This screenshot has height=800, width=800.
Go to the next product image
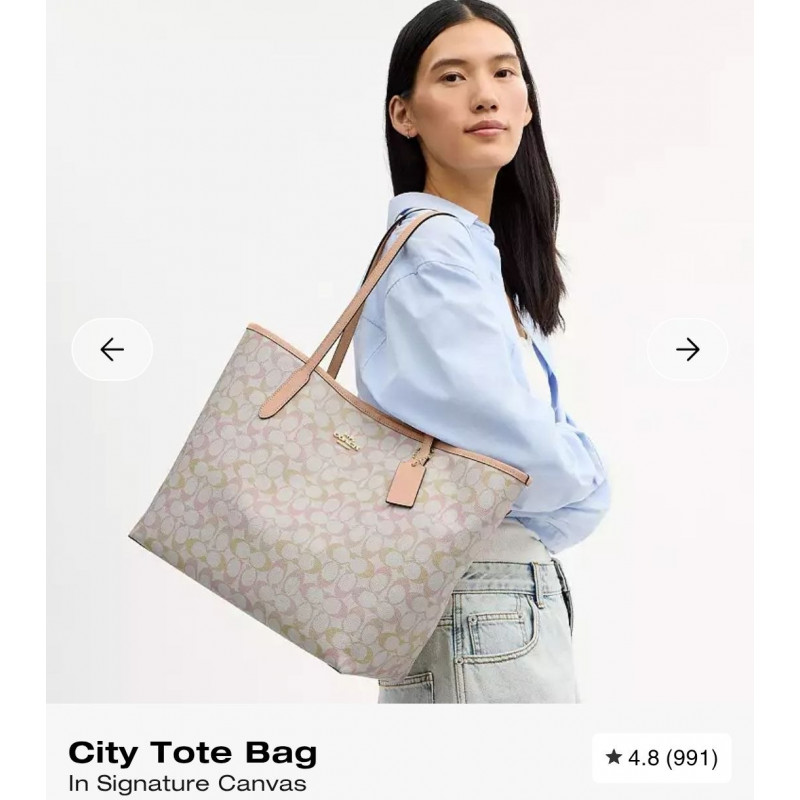(687, 349)
